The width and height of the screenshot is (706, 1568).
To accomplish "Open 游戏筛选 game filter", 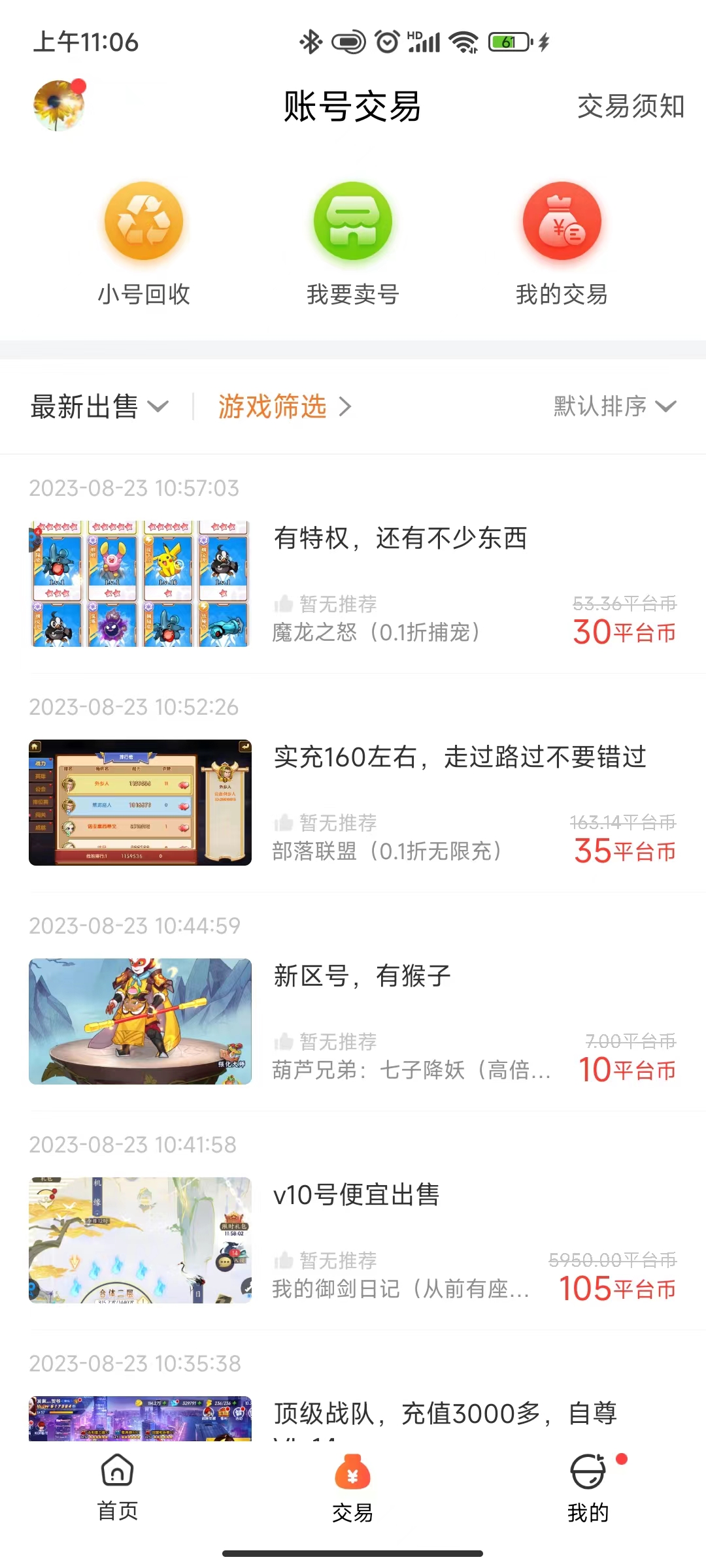I will 284,406.
